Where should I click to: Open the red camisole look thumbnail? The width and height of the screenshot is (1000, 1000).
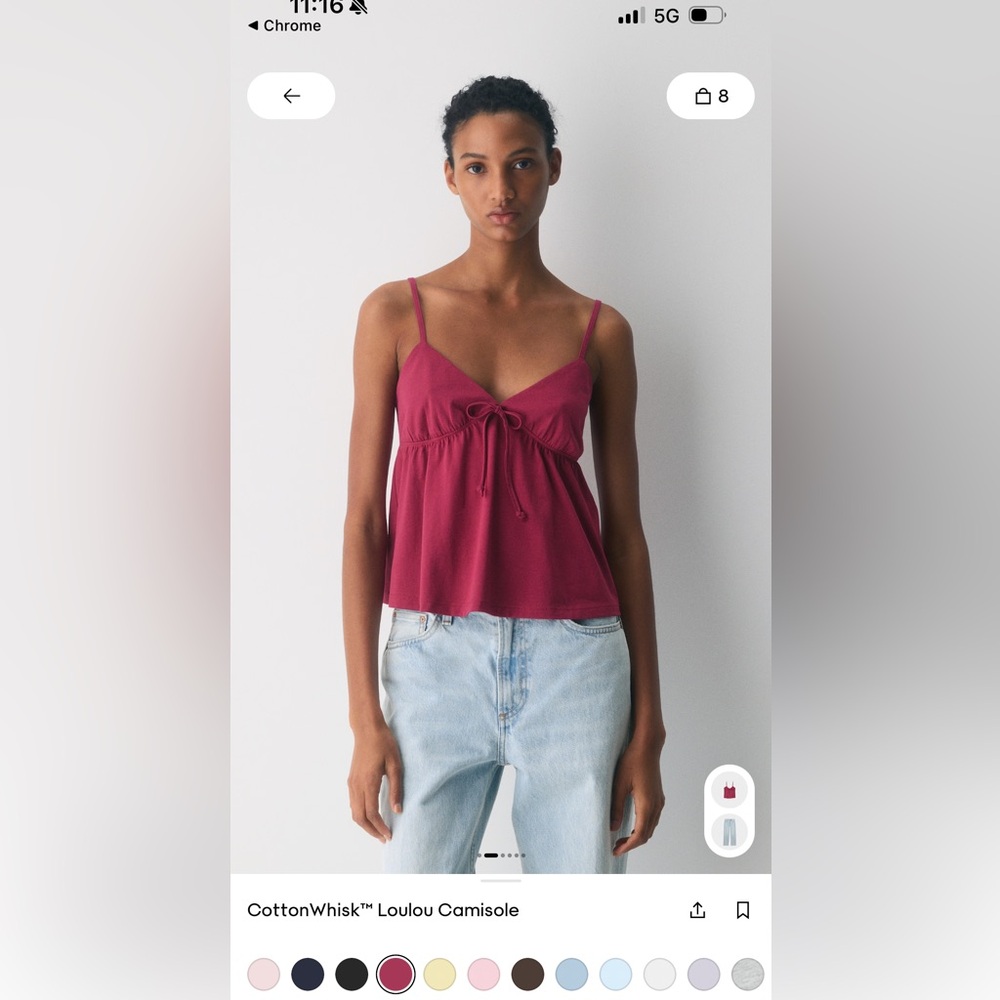click(729, 790)
